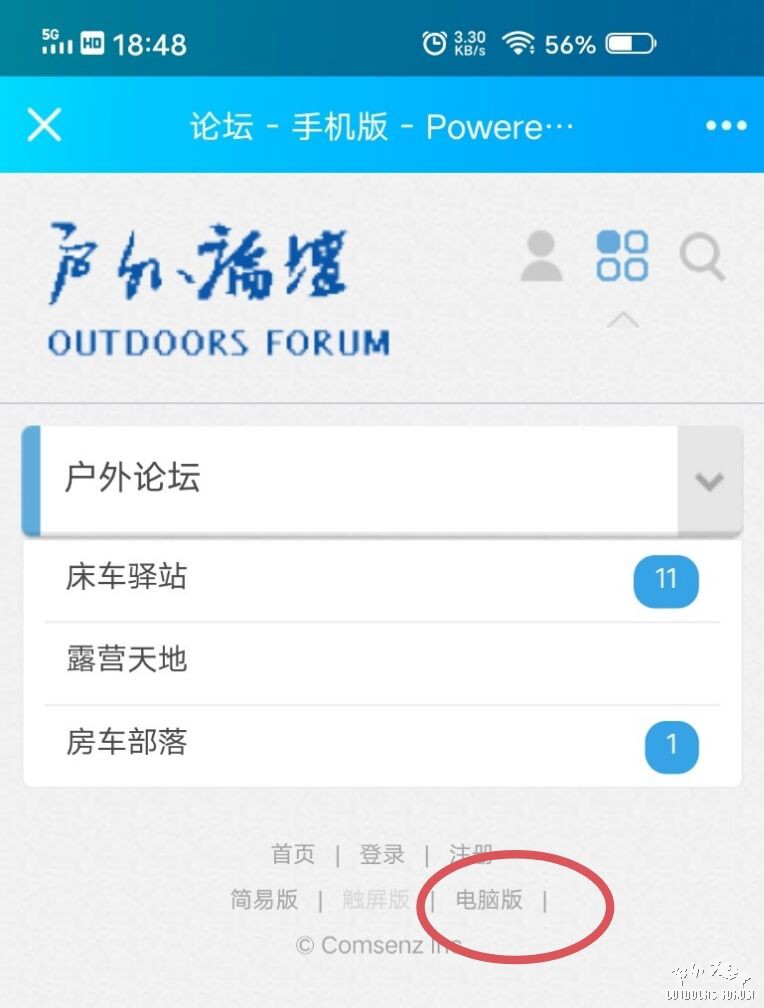Switch to the 电脑版 desktop version
The height and width of the screenshot is (1008, 764).
point(489,899)
